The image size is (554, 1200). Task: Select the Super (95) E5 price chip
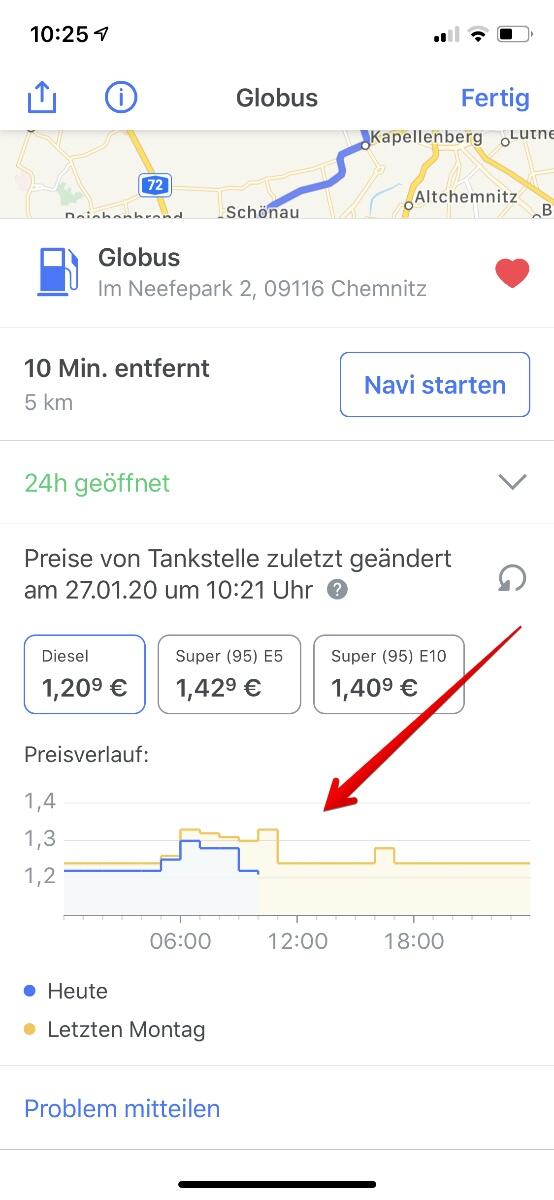[229, 674]
